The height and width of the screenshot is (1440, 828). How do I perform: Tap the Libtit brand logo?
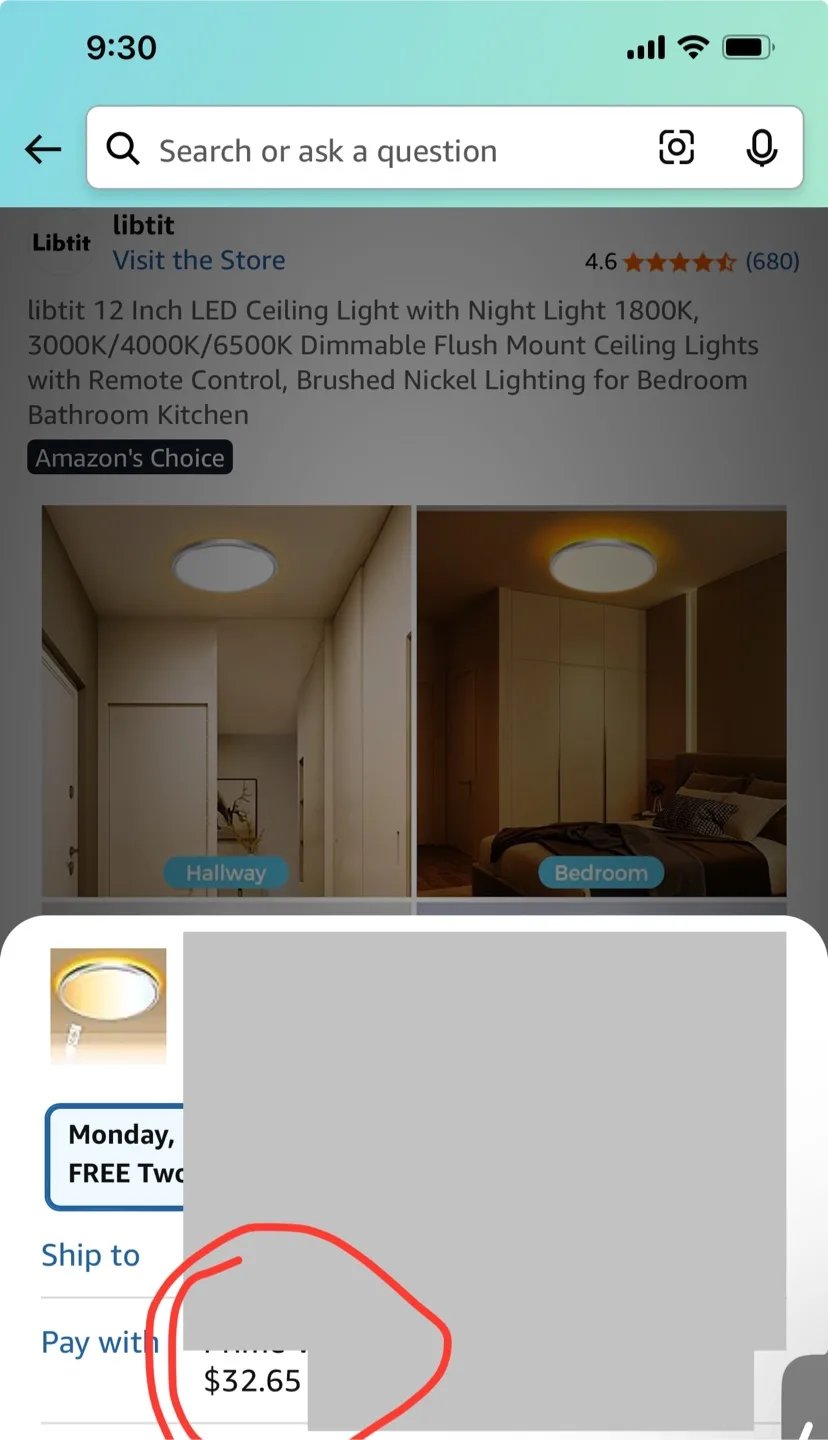(x=60, y=243)
